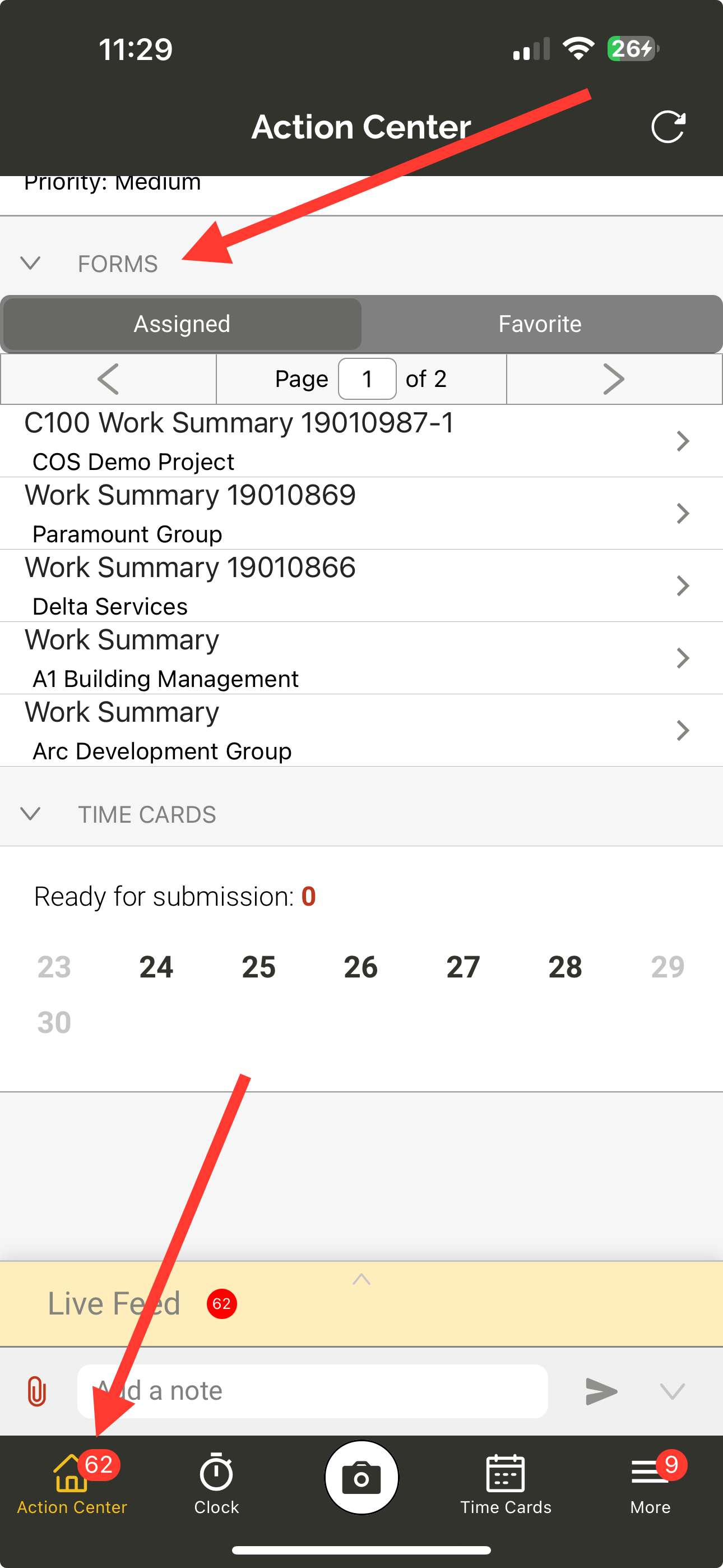
Task: Refresh the Action Center
Action: [668, 127]
